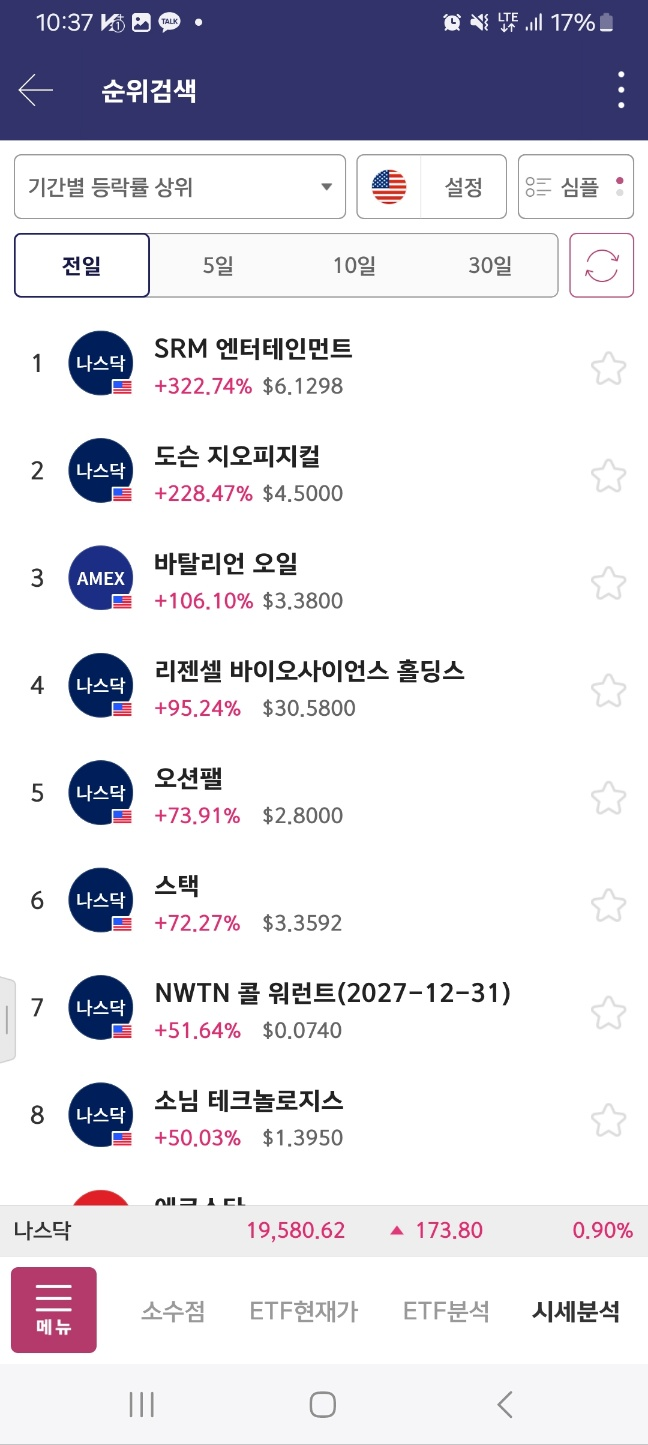648x1445 pixels.
Task: Switch to the 5일 period tab
Action: click(x=218, y=265)
